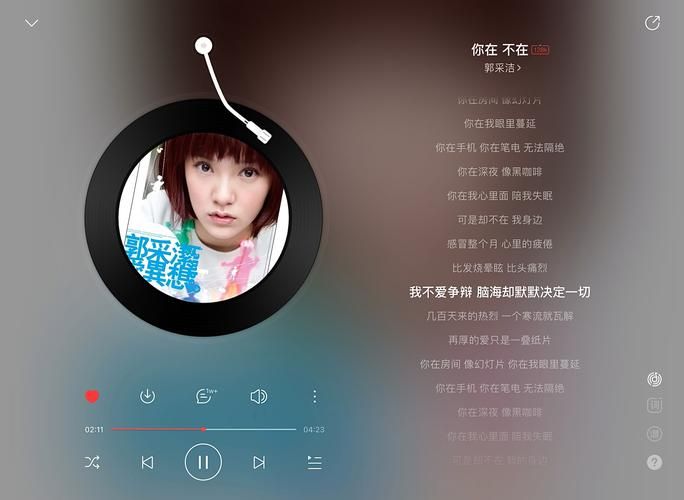This screenshot has width=684, height=500.
Task: Open the song comments
Action: (x=203, y=397)
